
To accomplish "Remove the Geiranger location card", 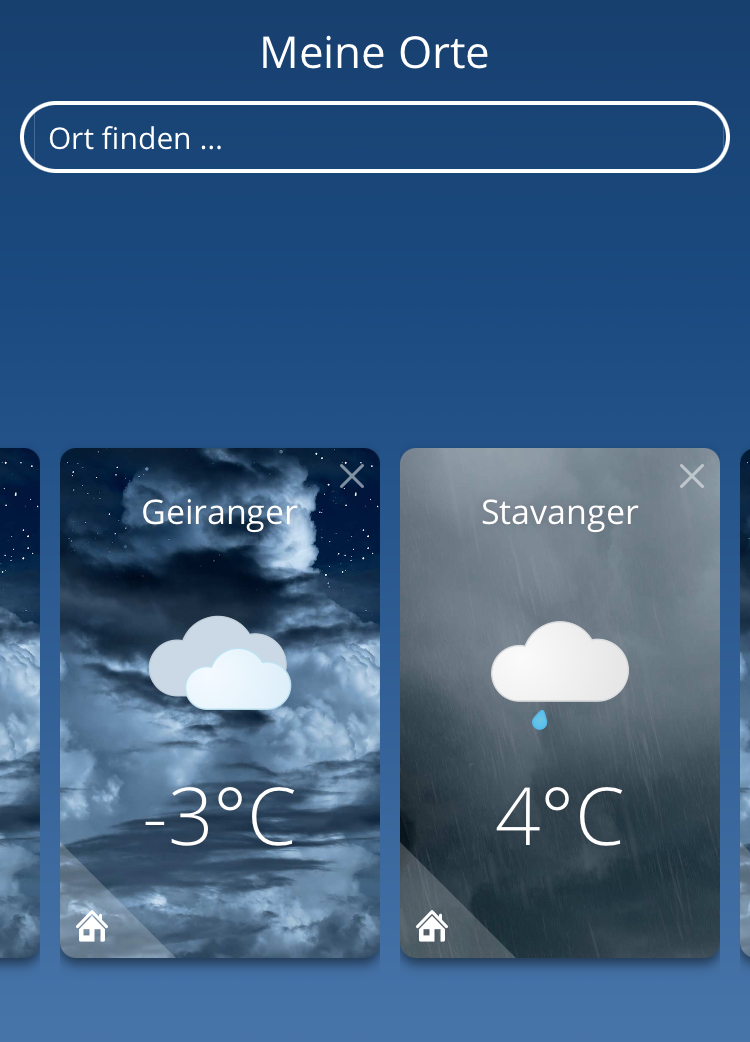I will click(x=352, y=476).
